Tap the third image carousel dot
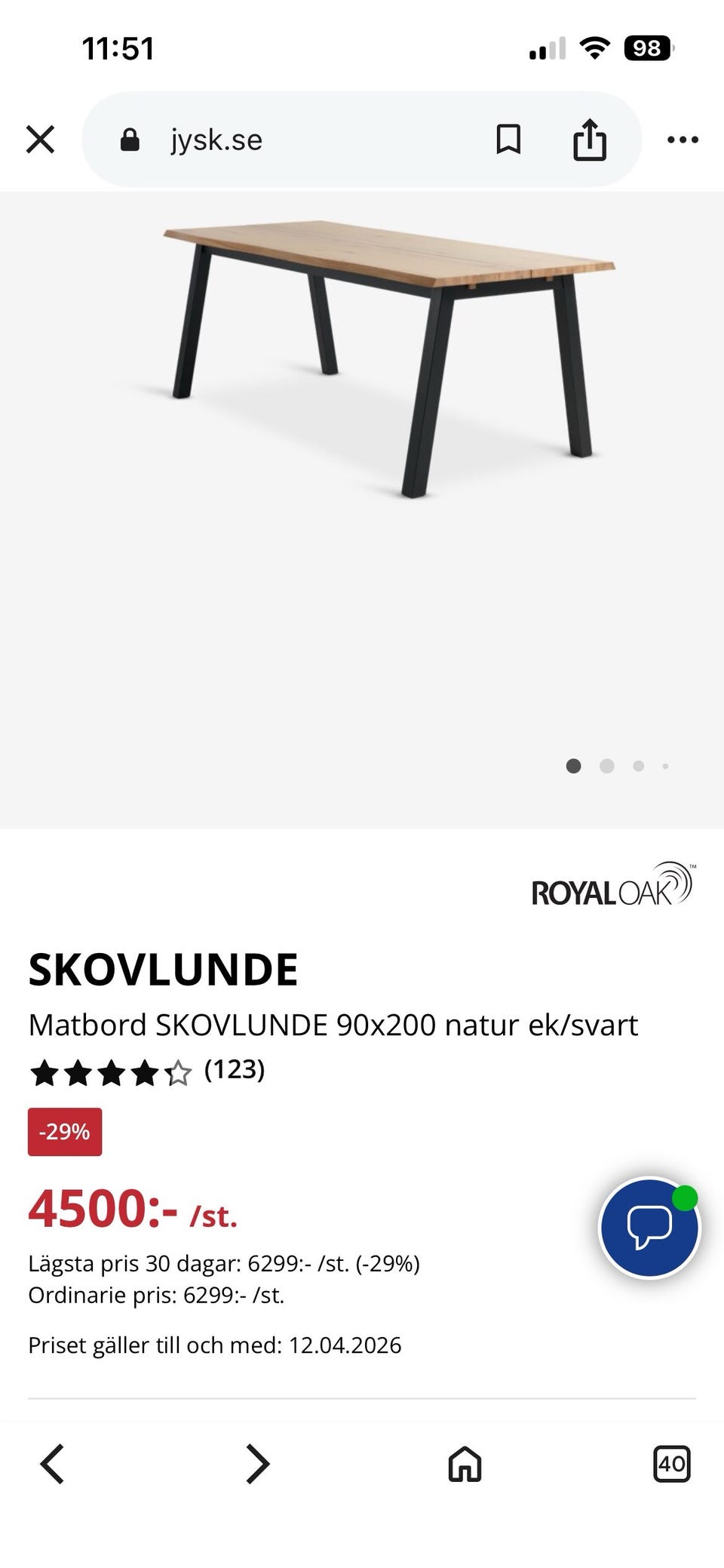Image resolution: width=724 pixels, height=1568 pixels. click(639, 766)
